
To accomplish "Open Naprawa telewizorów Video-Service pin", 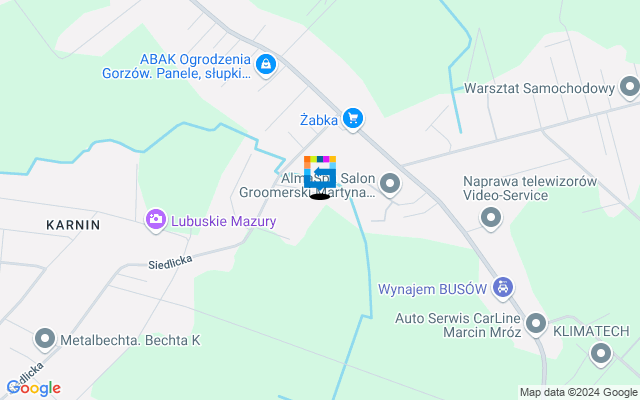I will click(490, 217).
